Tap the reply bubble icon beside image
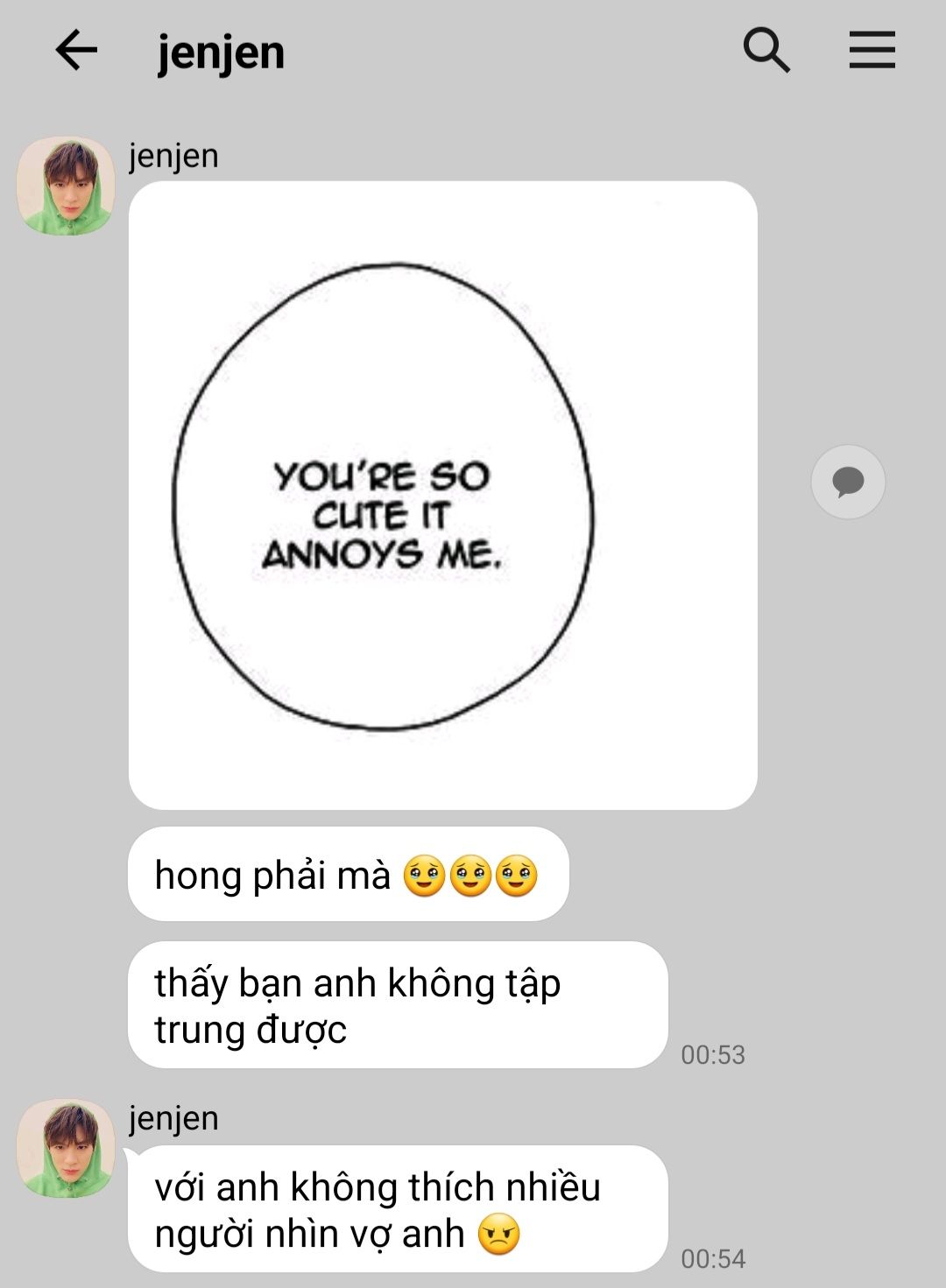Viewport: 946px width, 1288px height. tap(847, 482)
